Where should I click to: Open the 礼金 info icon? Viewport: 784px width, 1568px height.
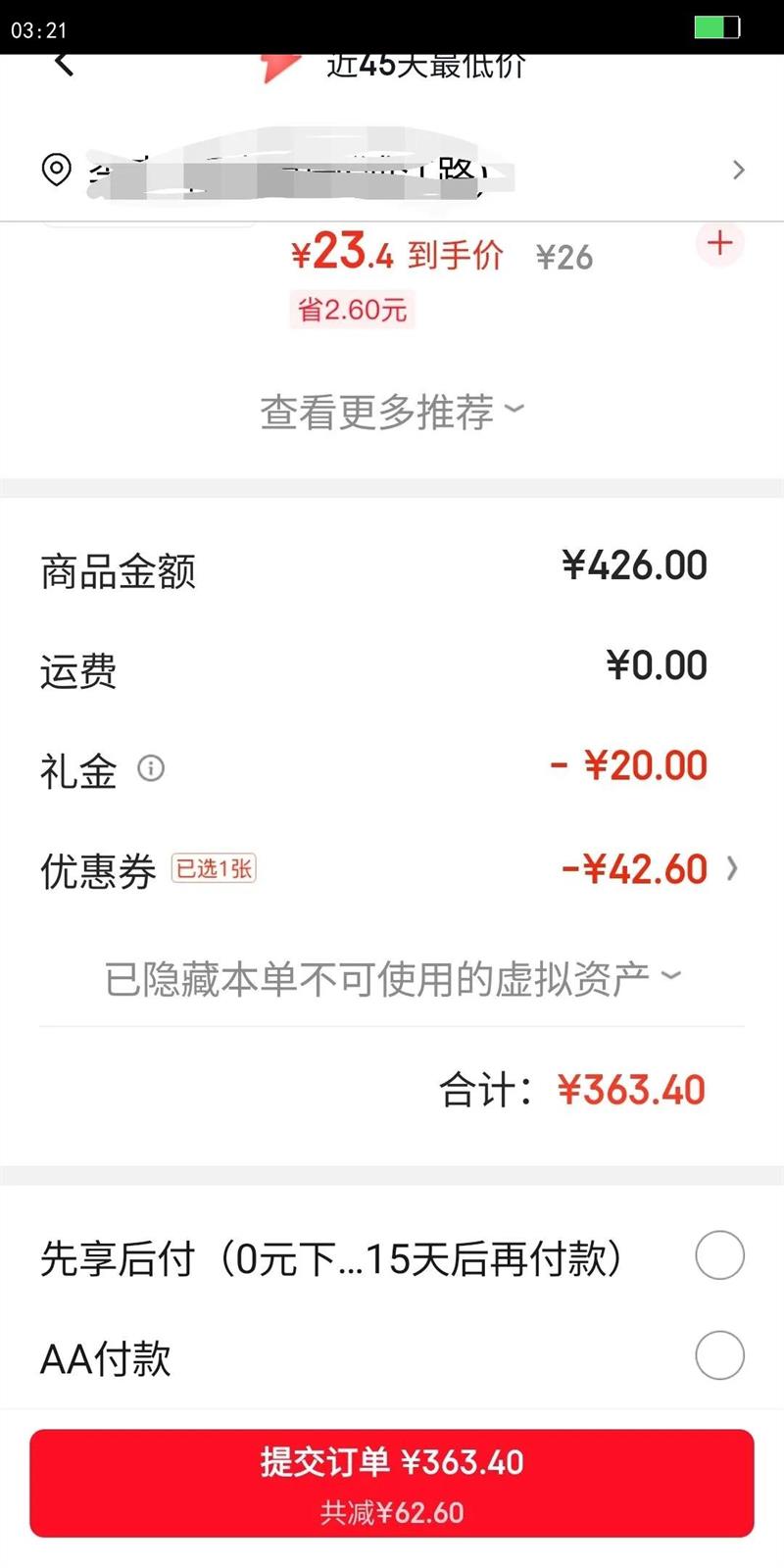[151, 768]
